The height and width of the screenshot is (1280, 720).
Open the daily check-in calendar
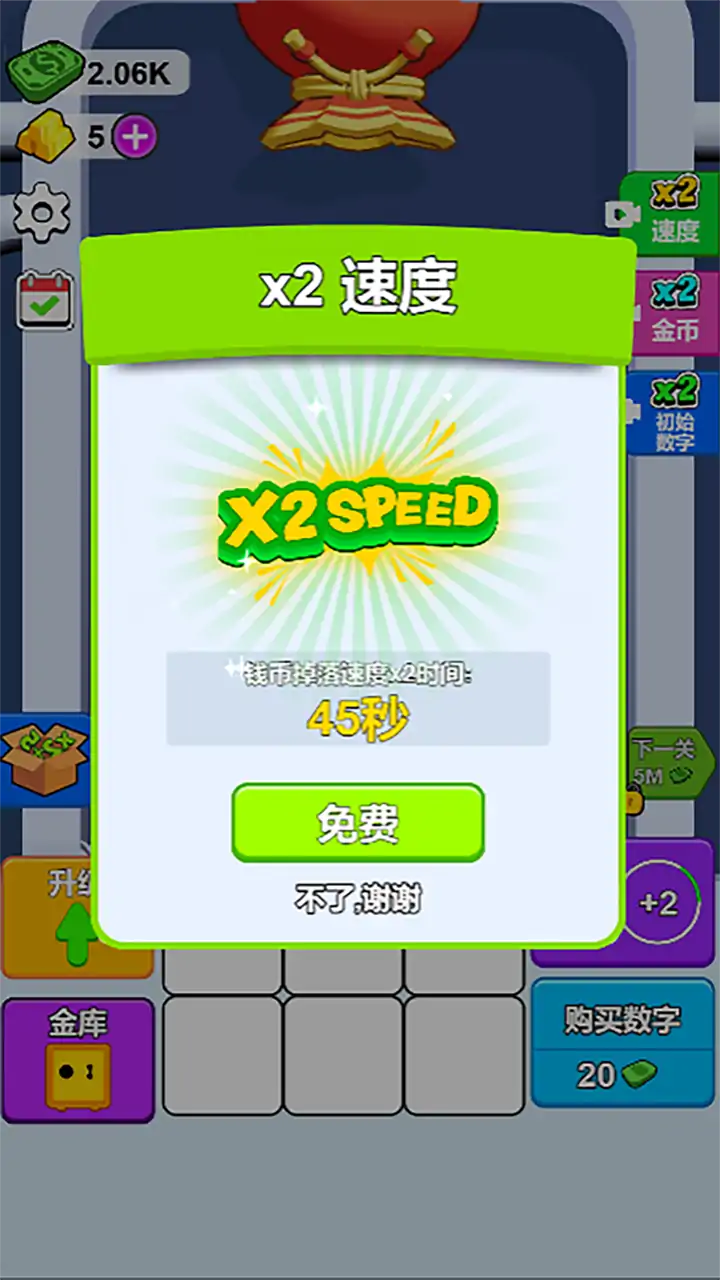click(45, 300)
